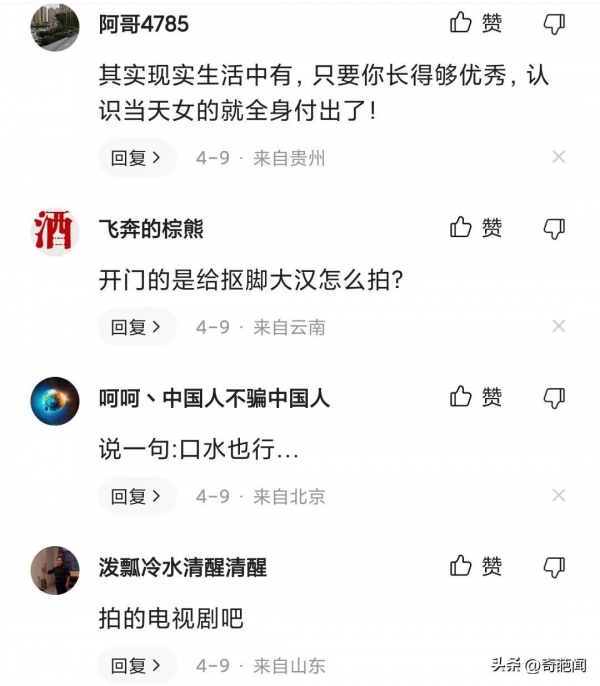Like the comment by 呵呵丶中国人不骗中国人
The height and width of the screenshot is (686, 600).
point(476,397)
